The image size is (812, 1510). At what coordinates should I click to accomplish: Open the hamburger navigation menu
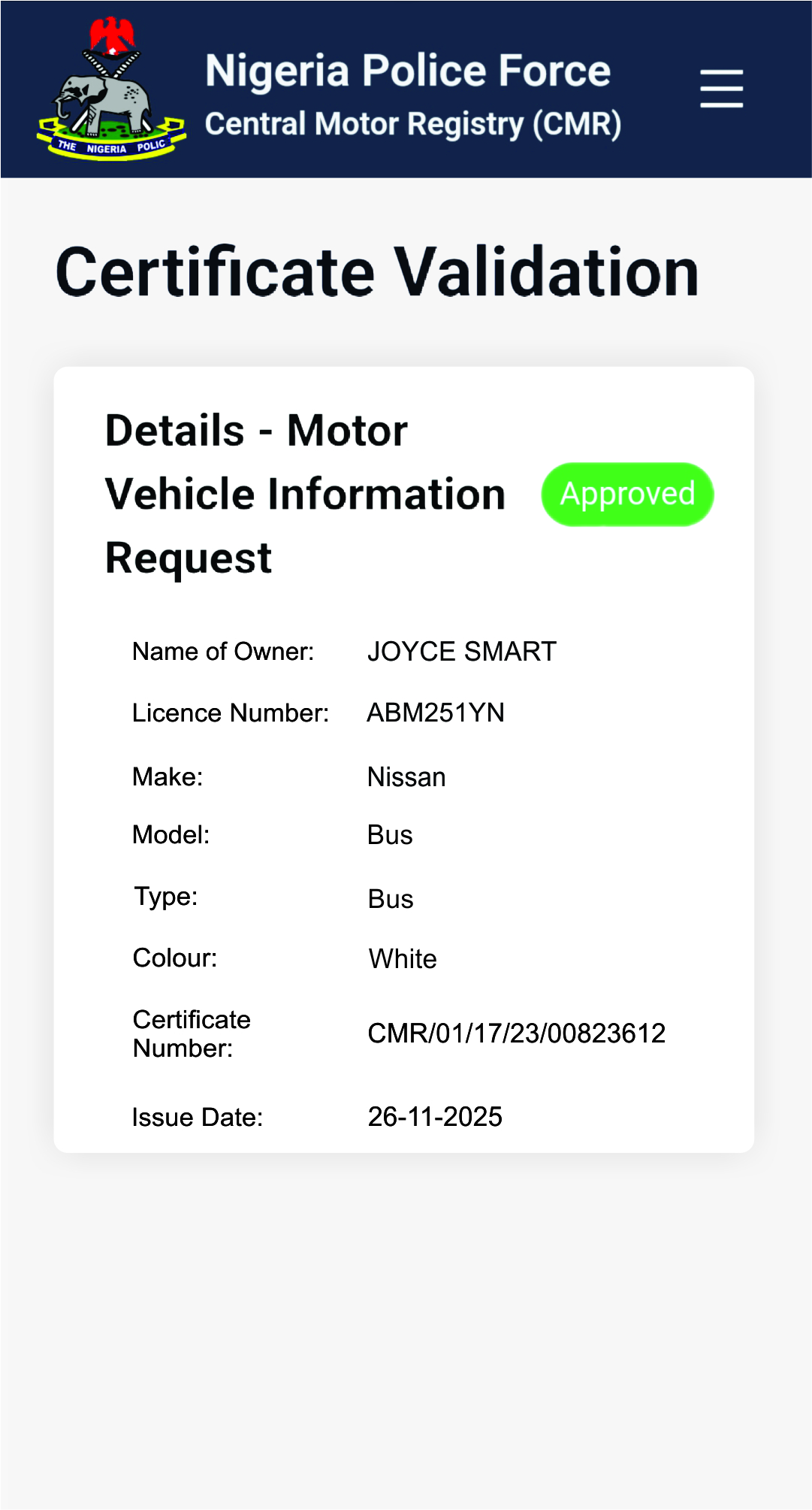(x=721, y=89)
